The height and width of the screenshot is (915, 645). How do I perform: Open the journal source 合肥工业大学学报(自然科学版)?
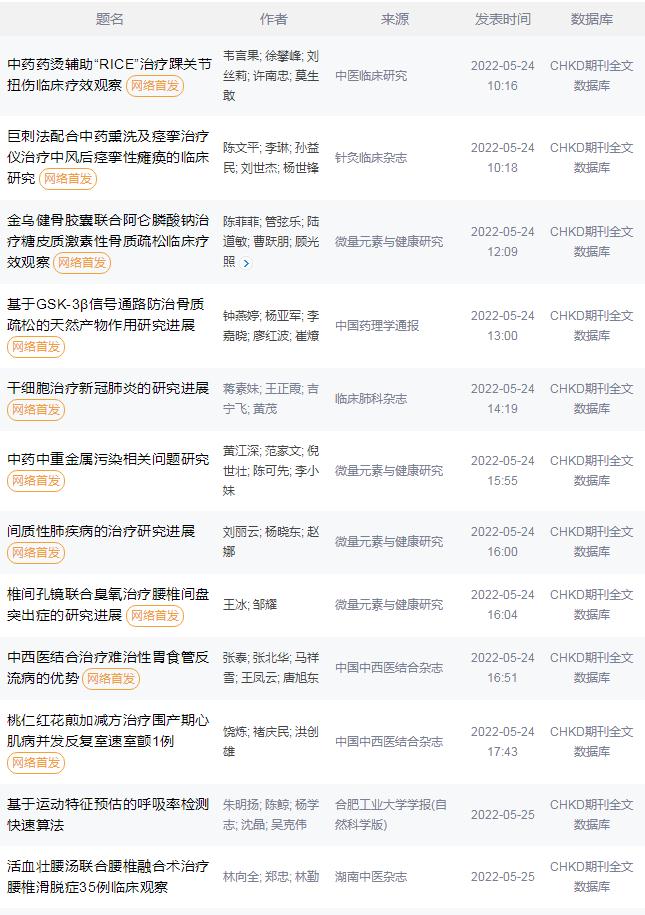(x=391, y=814)
